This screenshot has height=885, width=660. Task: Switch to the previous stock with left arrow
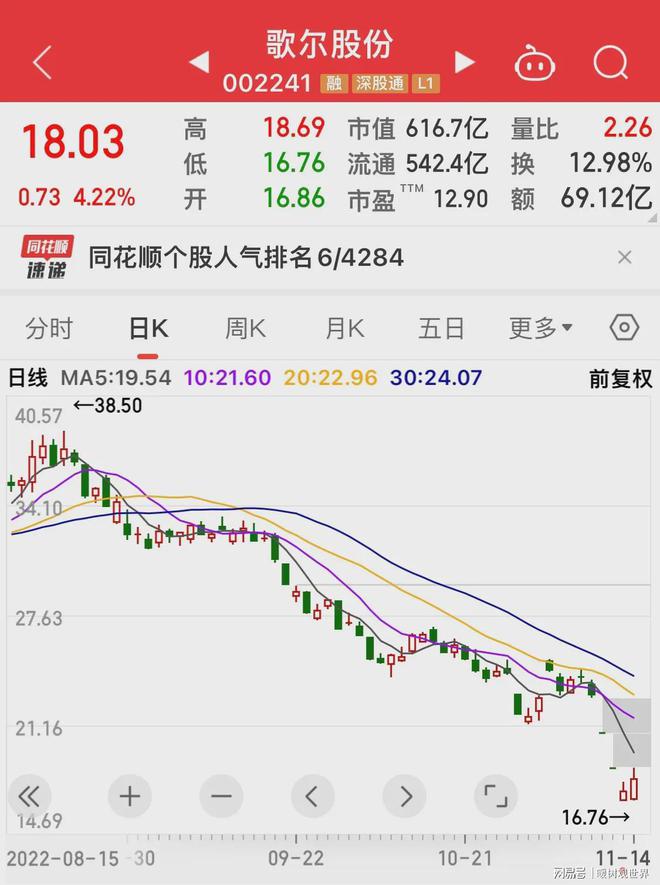(199, 62)
